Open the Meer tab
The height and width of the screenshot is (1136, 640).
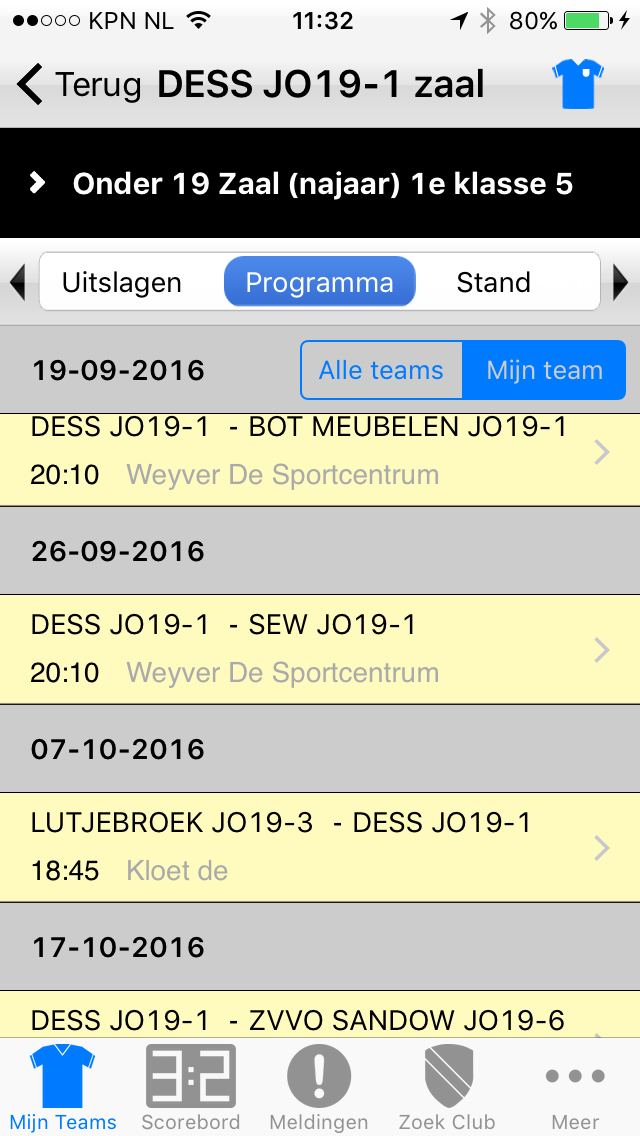pyautogui.click(x=575, y=1087)
